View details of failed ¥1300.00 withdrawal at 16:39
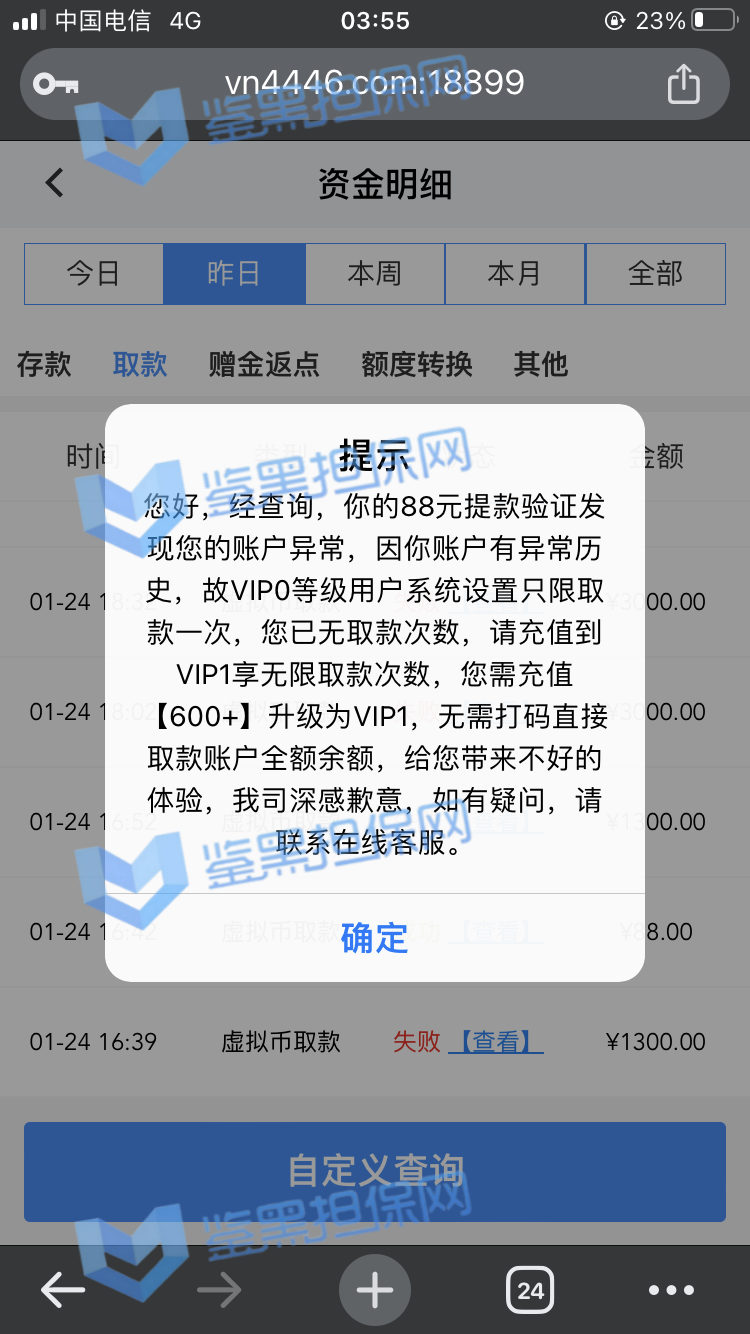The image size is (750, 1334). [x=496, y=1042]
